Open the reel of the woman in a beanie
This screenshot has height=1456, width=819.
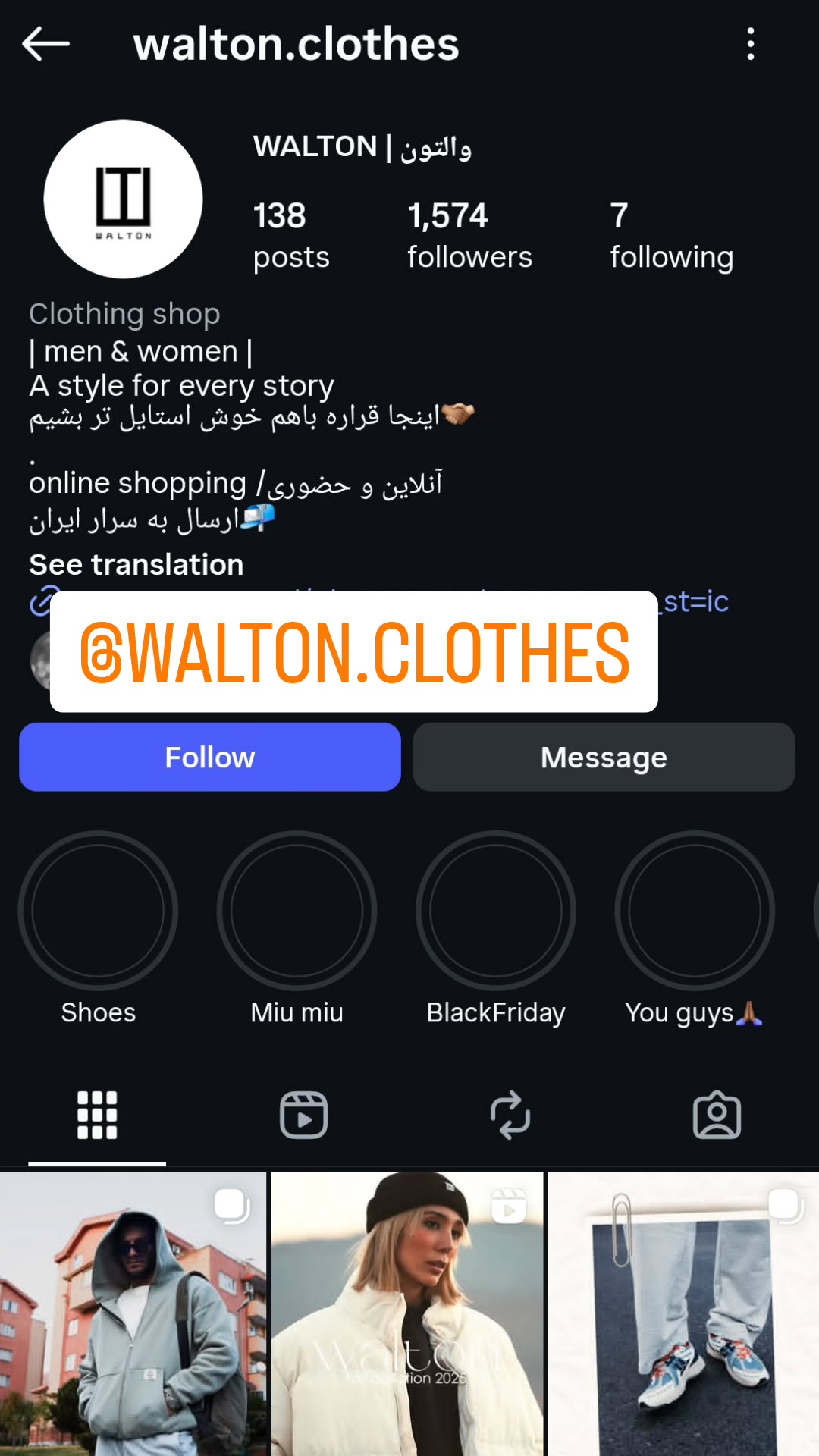click(x=407, y=1313)
